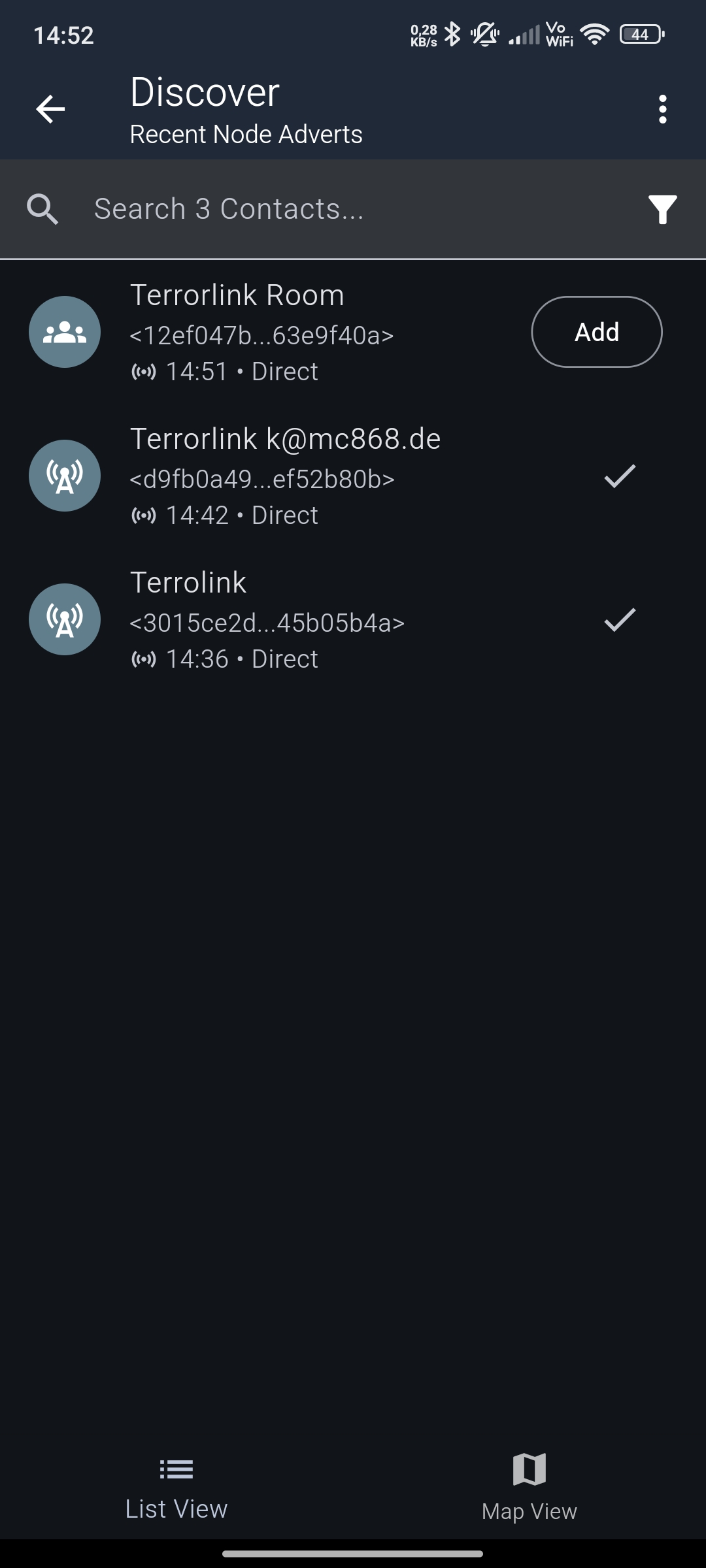This screenshot has width=706, height=1568.
Task: Open the three-dot overflow menu
Action: [662, 109]
